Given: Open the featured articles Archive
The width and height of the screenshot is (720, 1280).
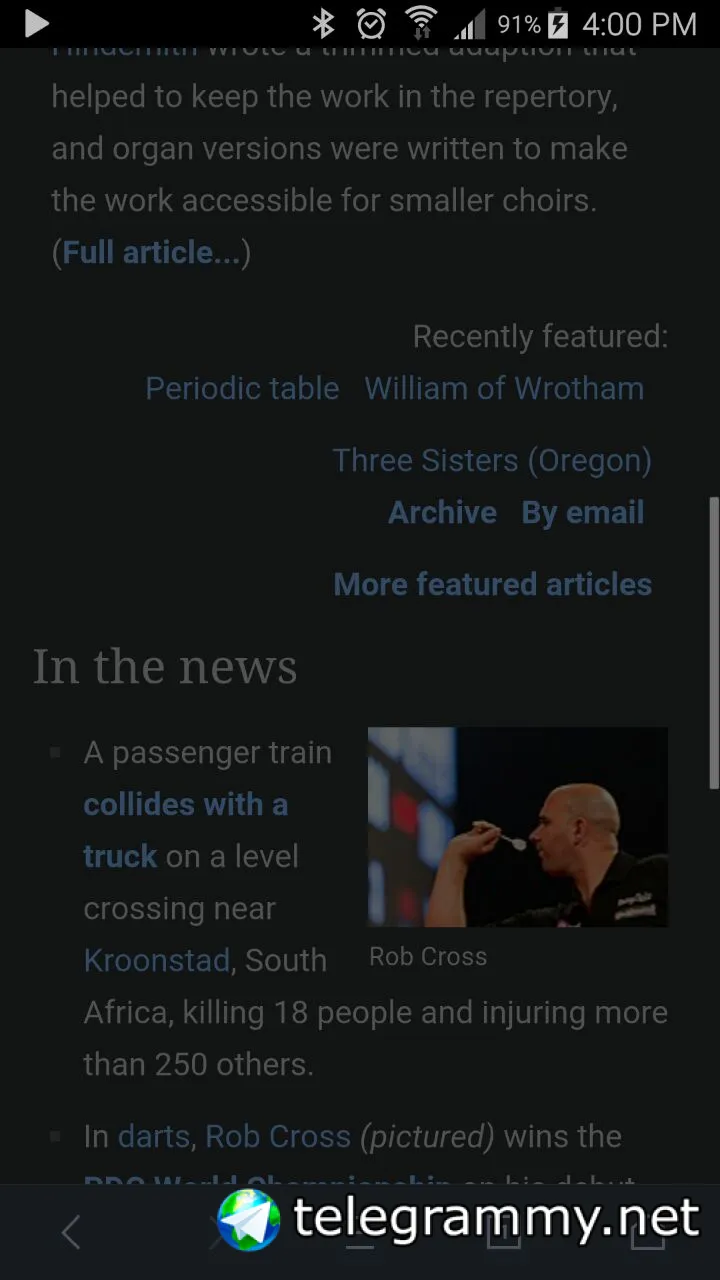Looking at the screenshot, I should tap(442, 512).
